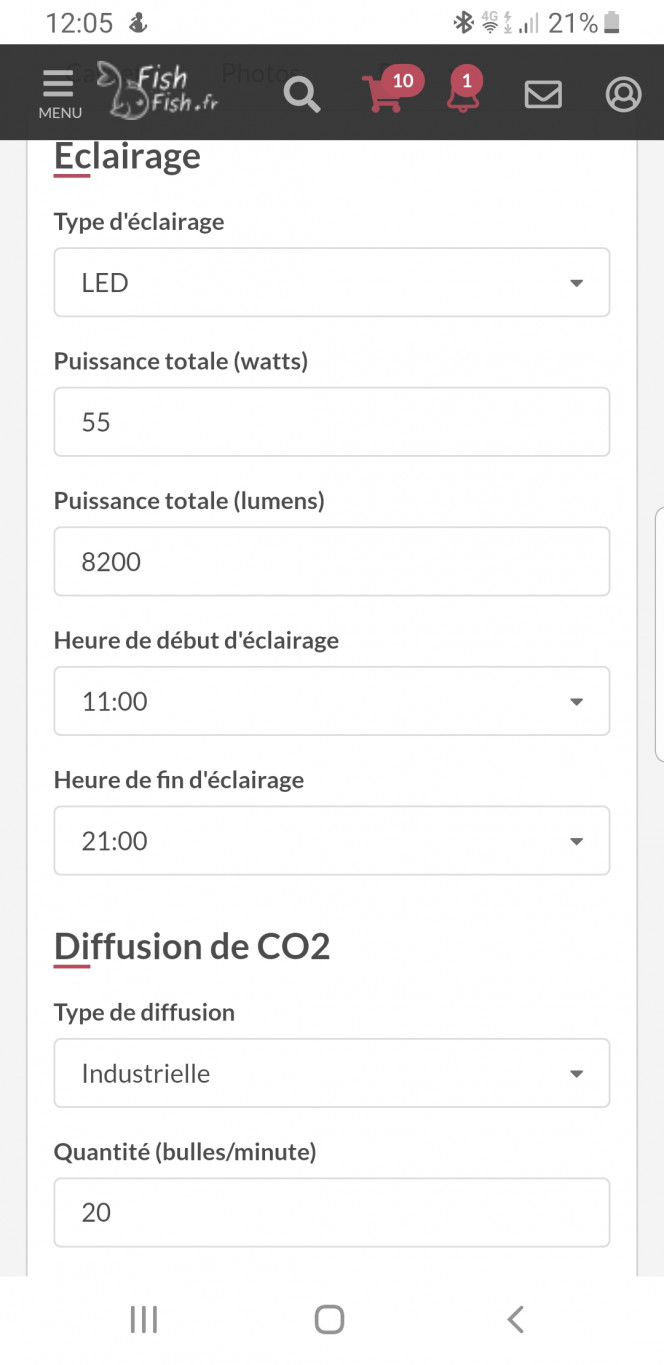Edit the Quantité (bulles/minute) field
Screen dimensions: 664x1365
click(332, 1212)
